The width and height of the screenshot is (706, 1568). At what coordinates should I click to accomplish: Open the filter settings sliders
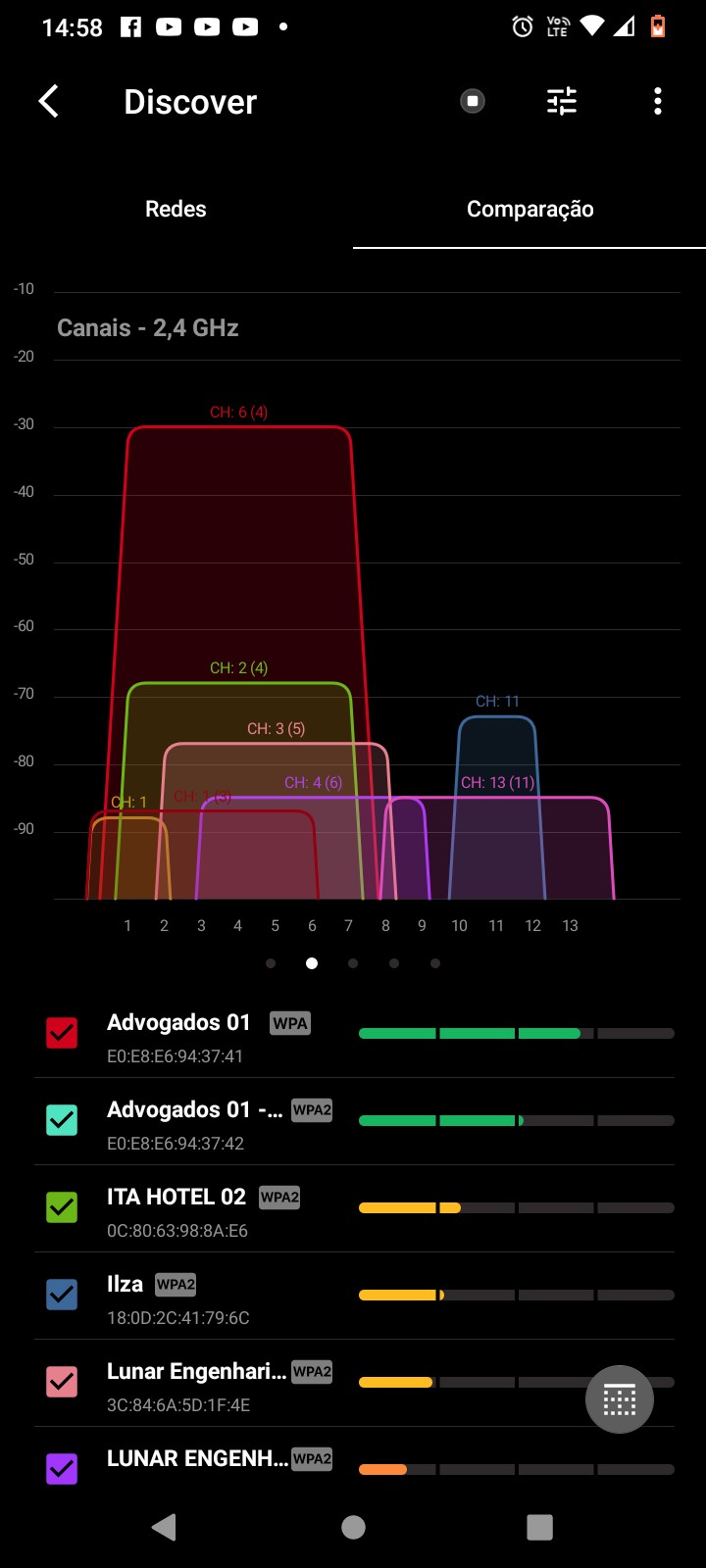click(x=562, y=101)
